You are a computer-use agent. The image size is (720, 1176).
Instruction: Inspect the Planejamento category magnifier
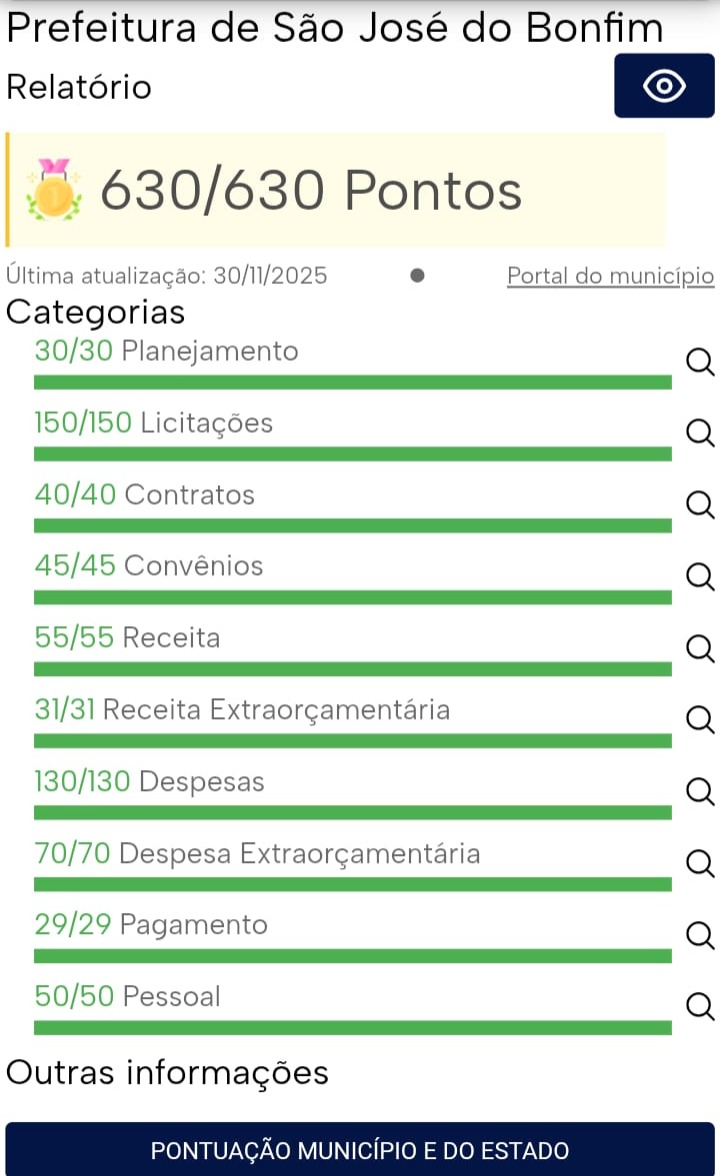tap(700, 362)
